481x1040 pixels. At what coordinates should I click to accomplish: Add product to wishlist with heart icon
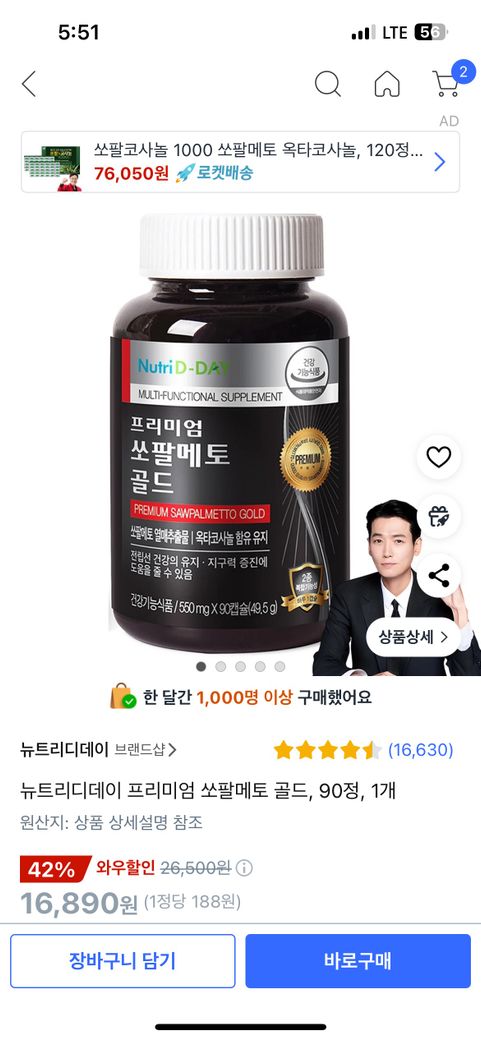tap(439, 457)
